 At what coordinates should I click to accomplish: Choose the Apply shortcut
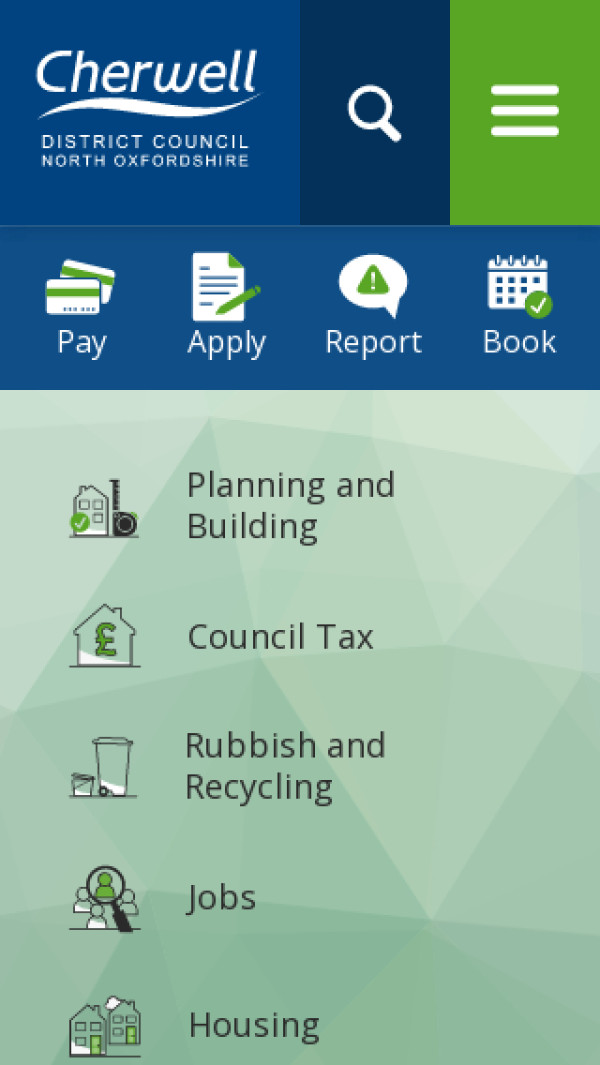coord(227,308)
